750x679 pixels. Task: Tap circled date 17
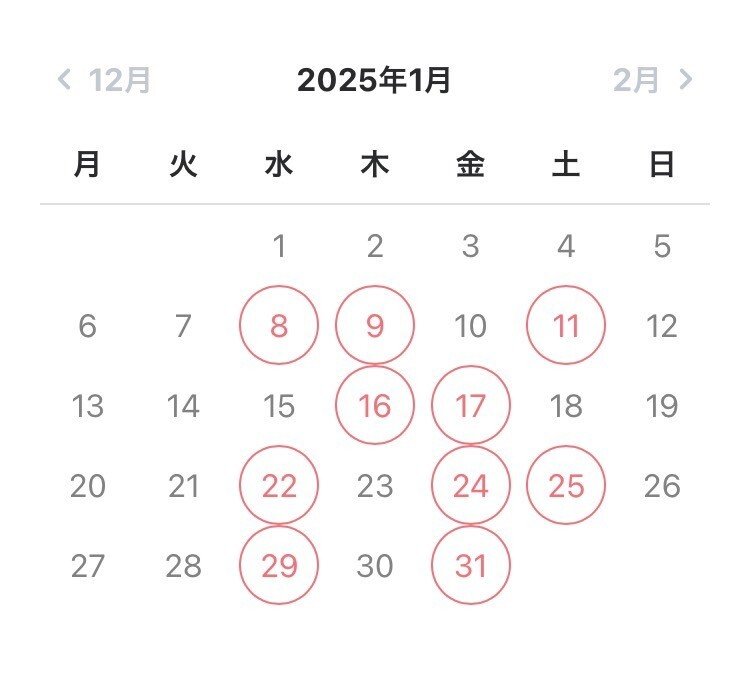point(470,406)
